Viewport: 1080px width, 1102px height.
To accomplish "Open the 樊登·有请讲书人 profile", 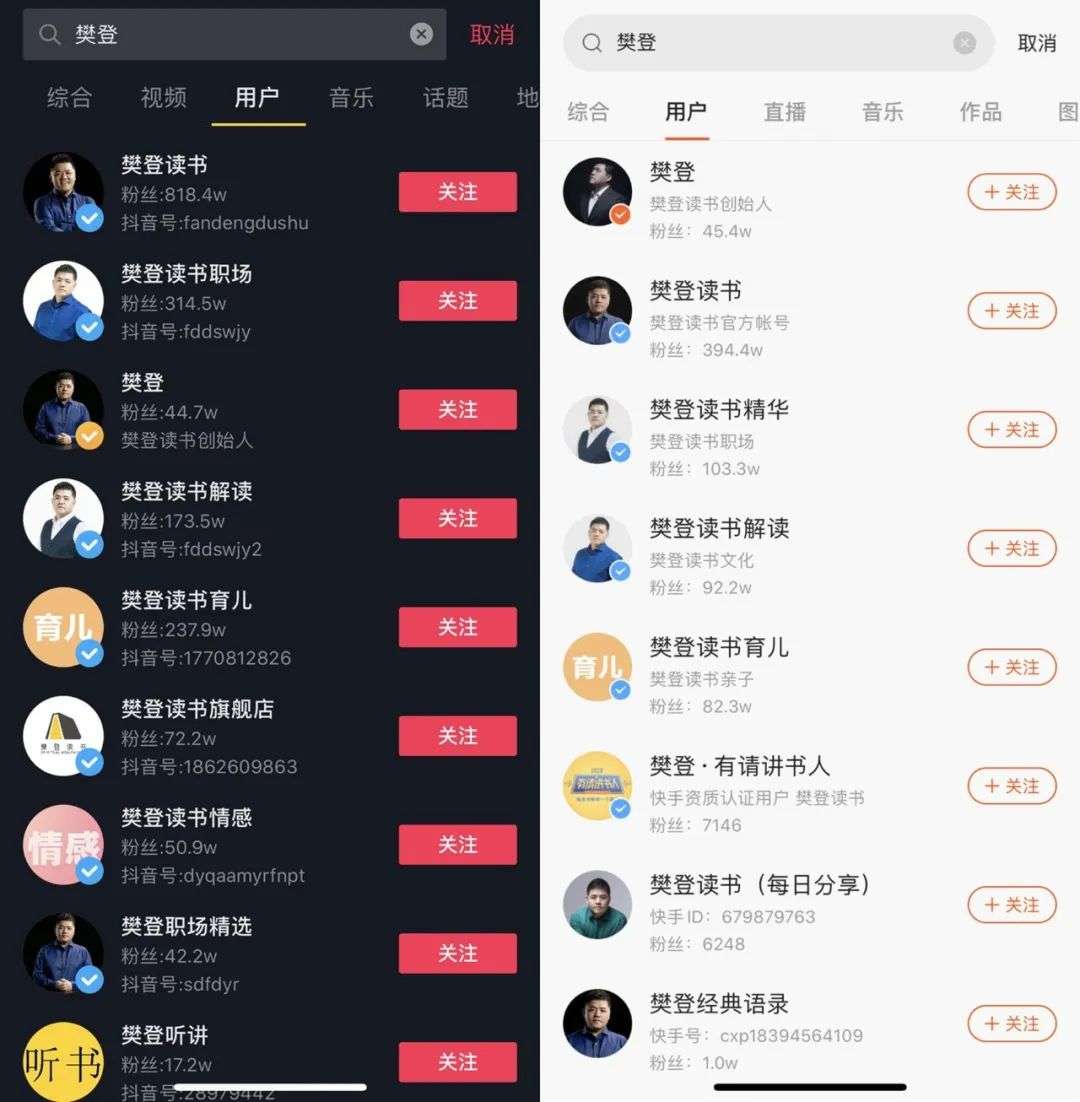I will point(810,786).
